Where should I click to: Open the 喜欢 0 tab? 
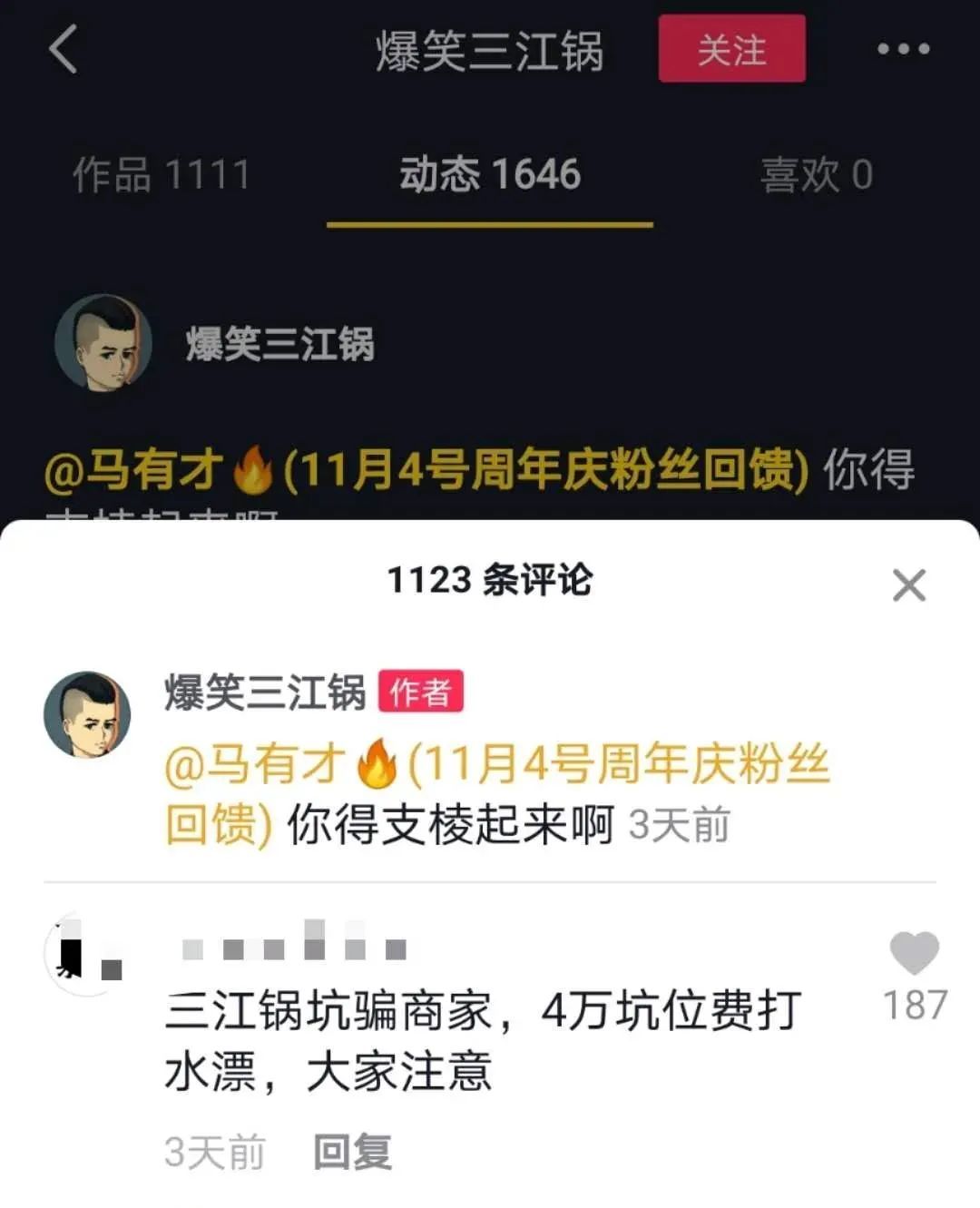pyautogui.click(x=815, y=176)
